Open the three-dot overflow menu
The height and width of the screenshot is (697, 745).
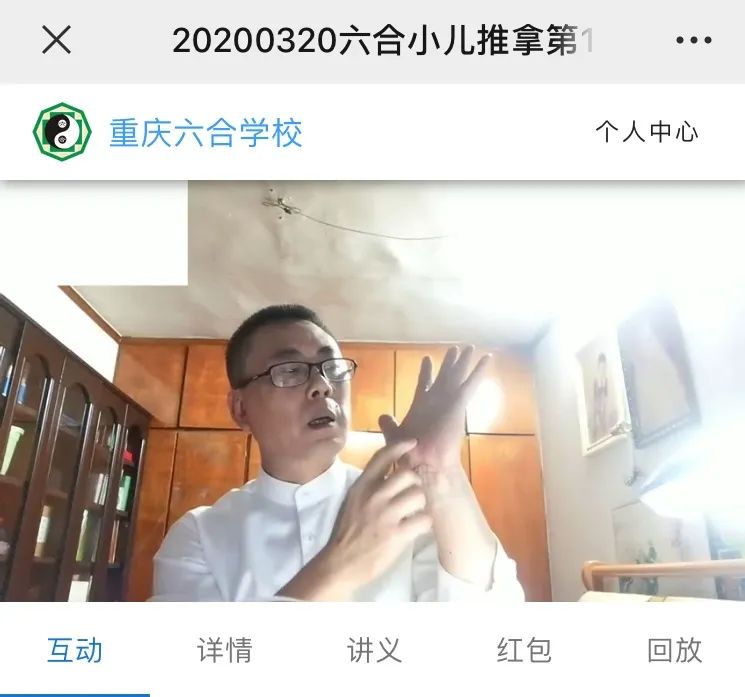click(x=693, y=41)
